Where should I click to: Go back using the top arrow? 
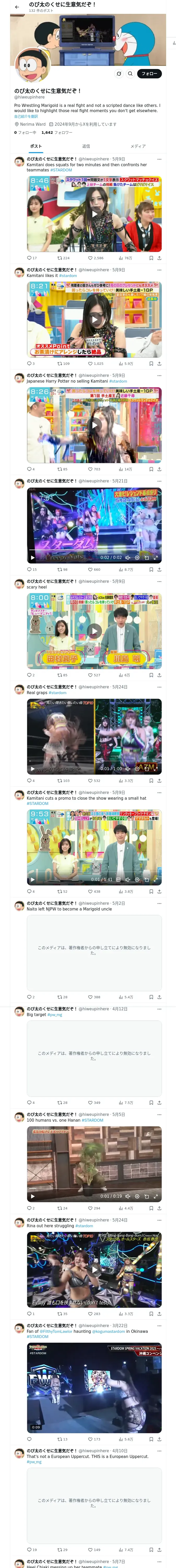tap(17, 7)
